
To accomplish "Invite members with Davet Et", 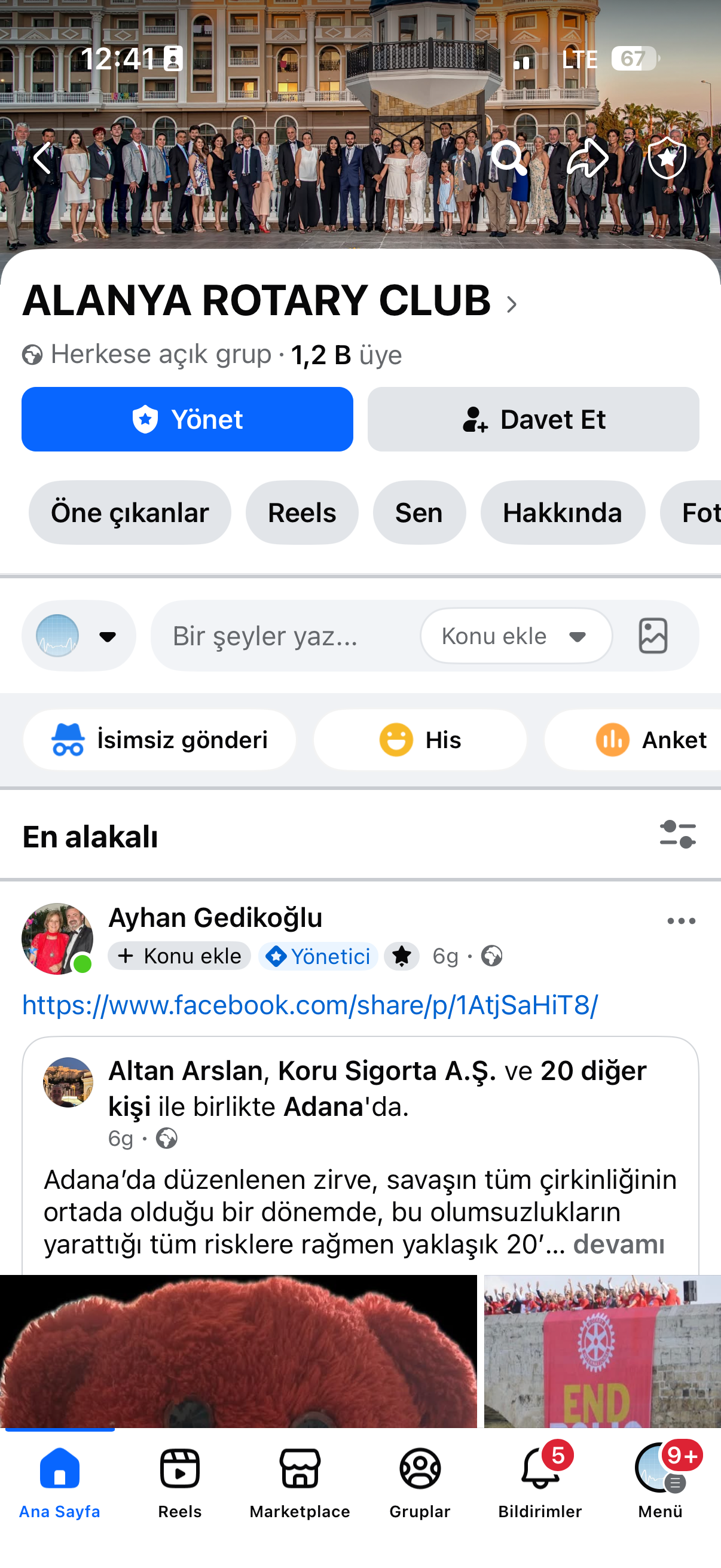I will pos(533,419).
